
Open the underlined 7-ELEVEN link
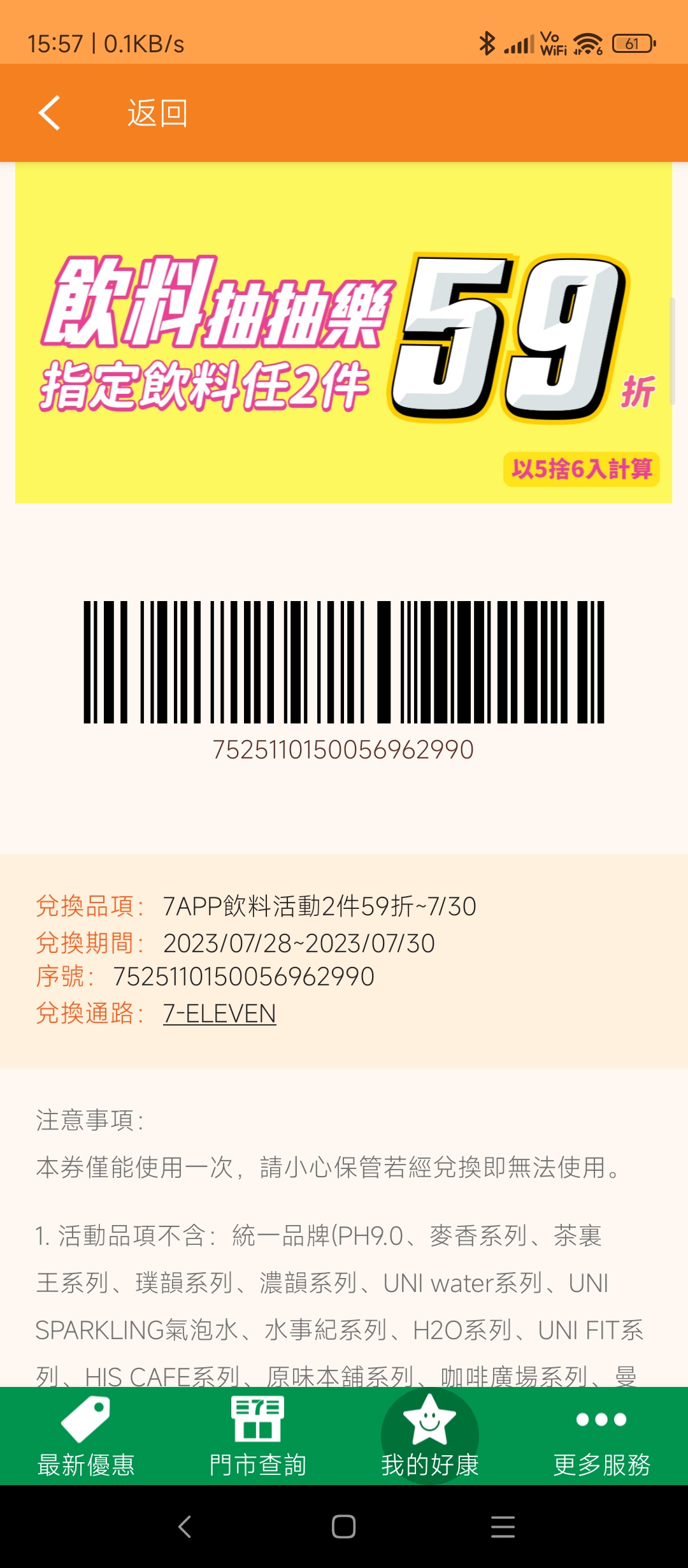pyautogui.click(x=219, y=1013)
